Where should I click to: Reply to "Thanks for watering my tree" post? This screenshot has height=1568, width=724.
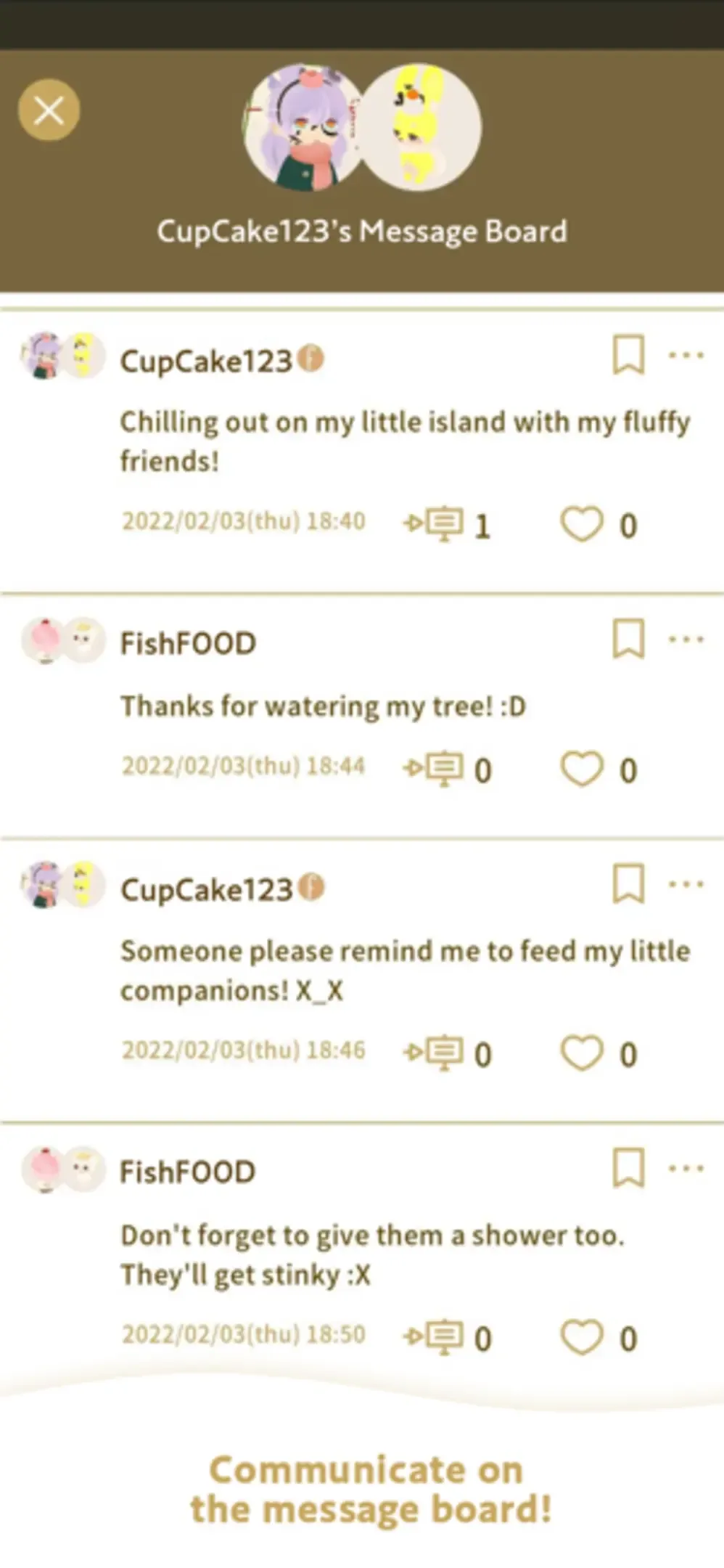[x=435, y=769]
